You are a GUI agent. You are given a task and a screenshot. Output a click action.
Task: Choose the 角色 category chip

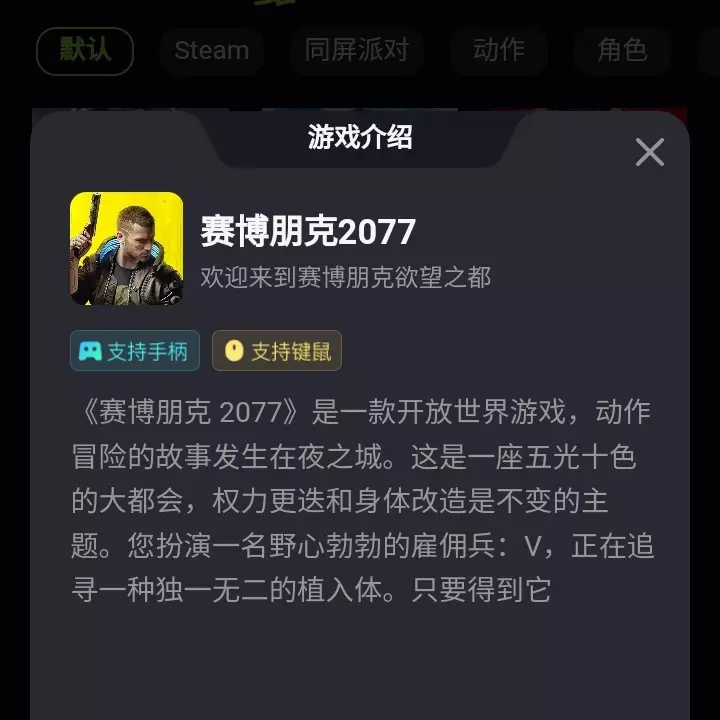pyautogui.click(x=622, y=51)
